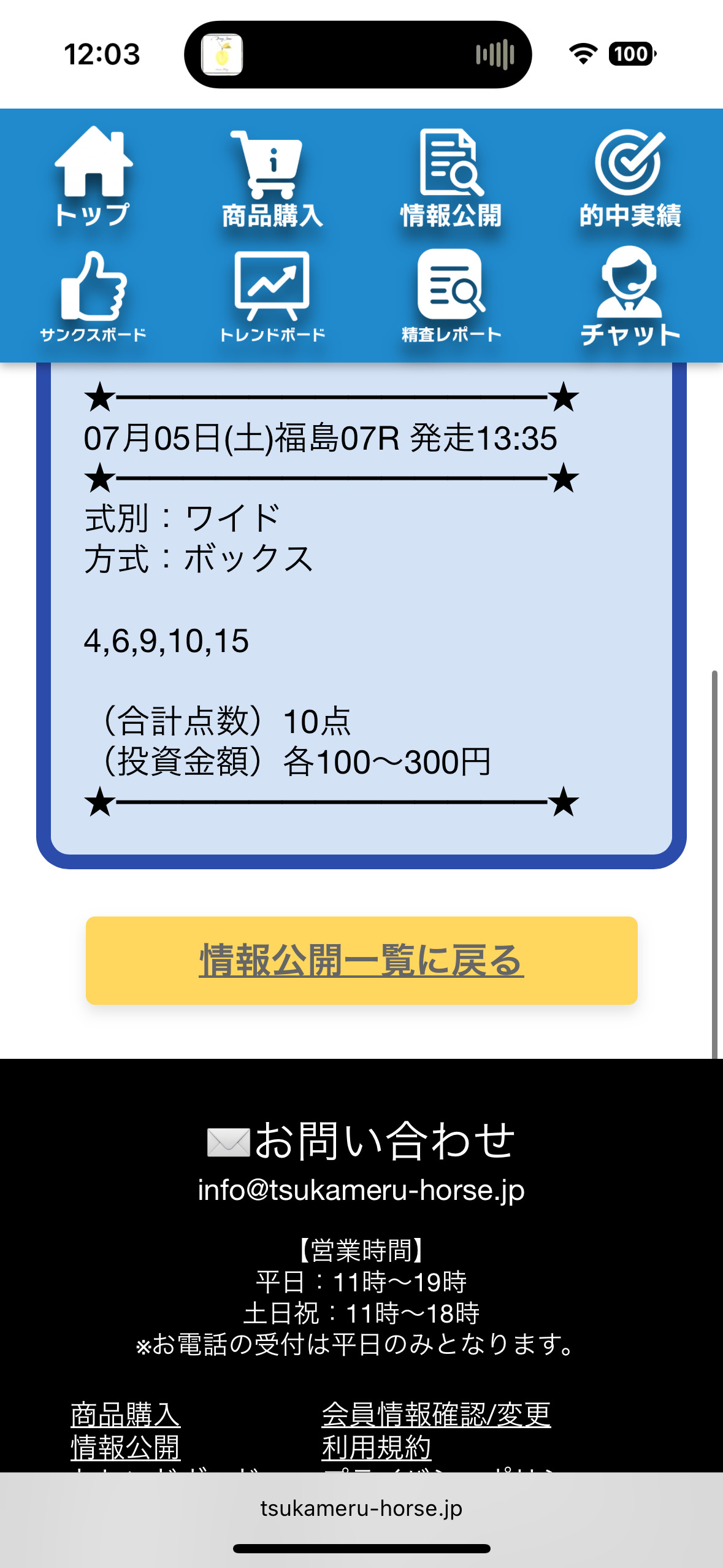Open 会員情報確認/変更 link
Screen dimensions: 723x1568
(436, 1414)
